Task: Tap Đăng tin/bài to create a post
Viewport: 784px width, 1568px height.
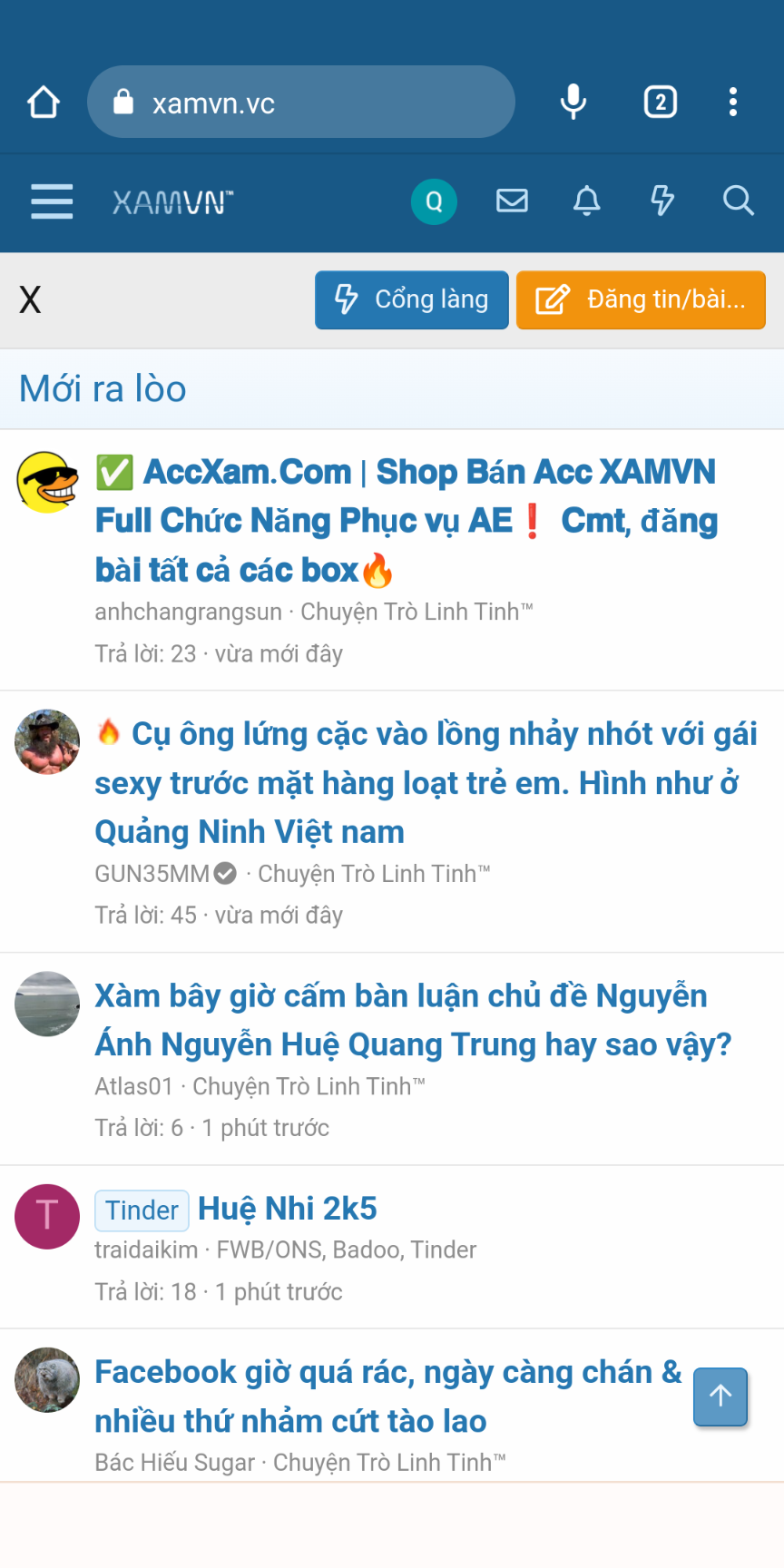Action: (641, 299)
